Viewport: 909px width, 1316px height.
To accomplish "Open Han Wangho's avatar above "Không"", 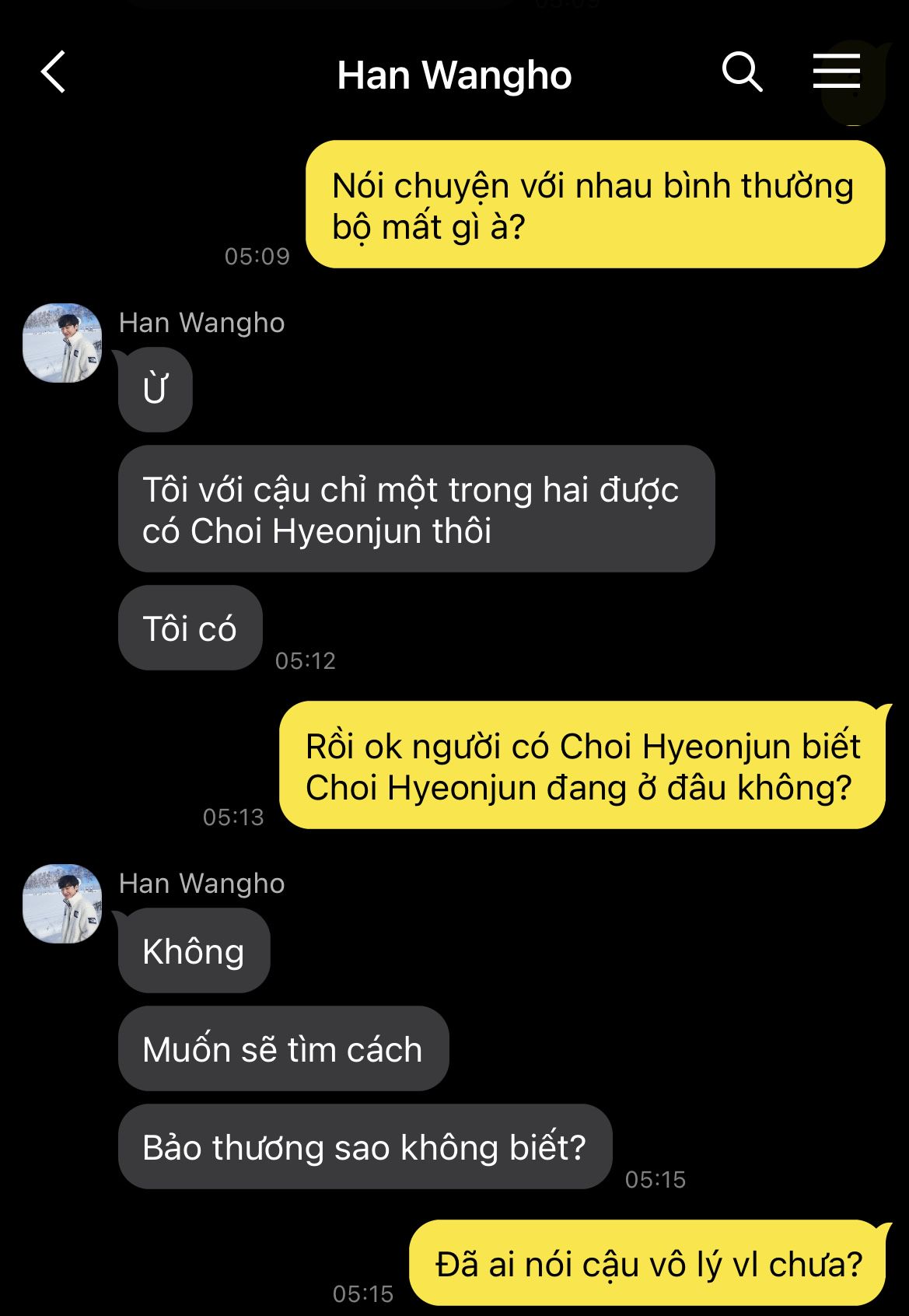I will pyautogui.click(x=62, y=904).
